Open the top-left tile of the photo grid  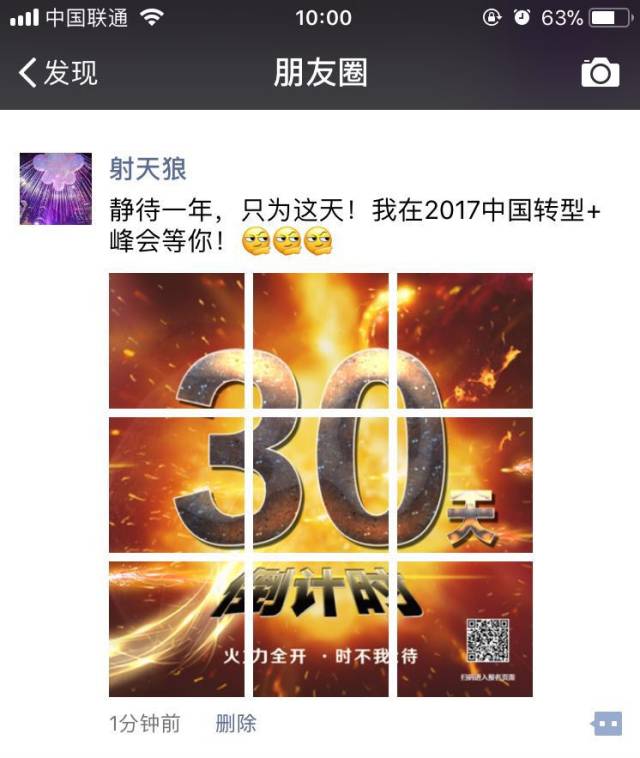[176, 340]
